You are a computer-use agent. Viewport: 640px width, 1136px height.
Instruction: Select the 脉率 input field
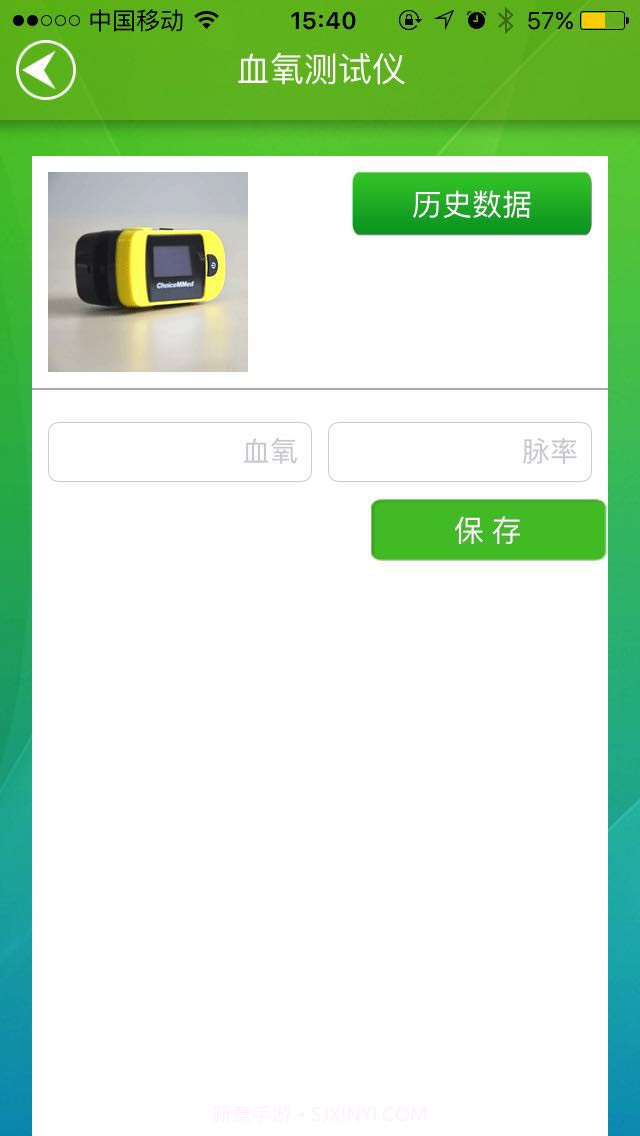(460, 452)
